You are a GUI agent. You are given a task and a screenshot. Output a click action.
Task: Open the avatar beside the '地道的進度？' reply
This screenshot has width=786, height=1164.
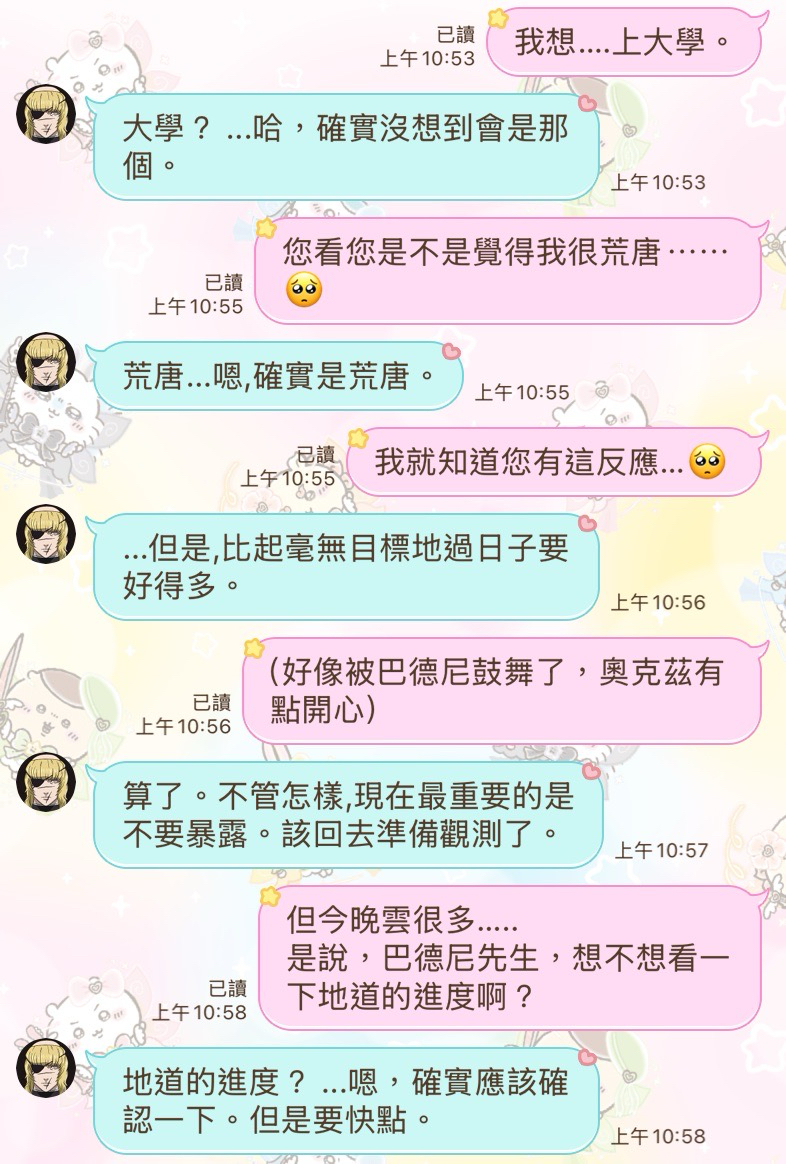tap(45, 1068)
